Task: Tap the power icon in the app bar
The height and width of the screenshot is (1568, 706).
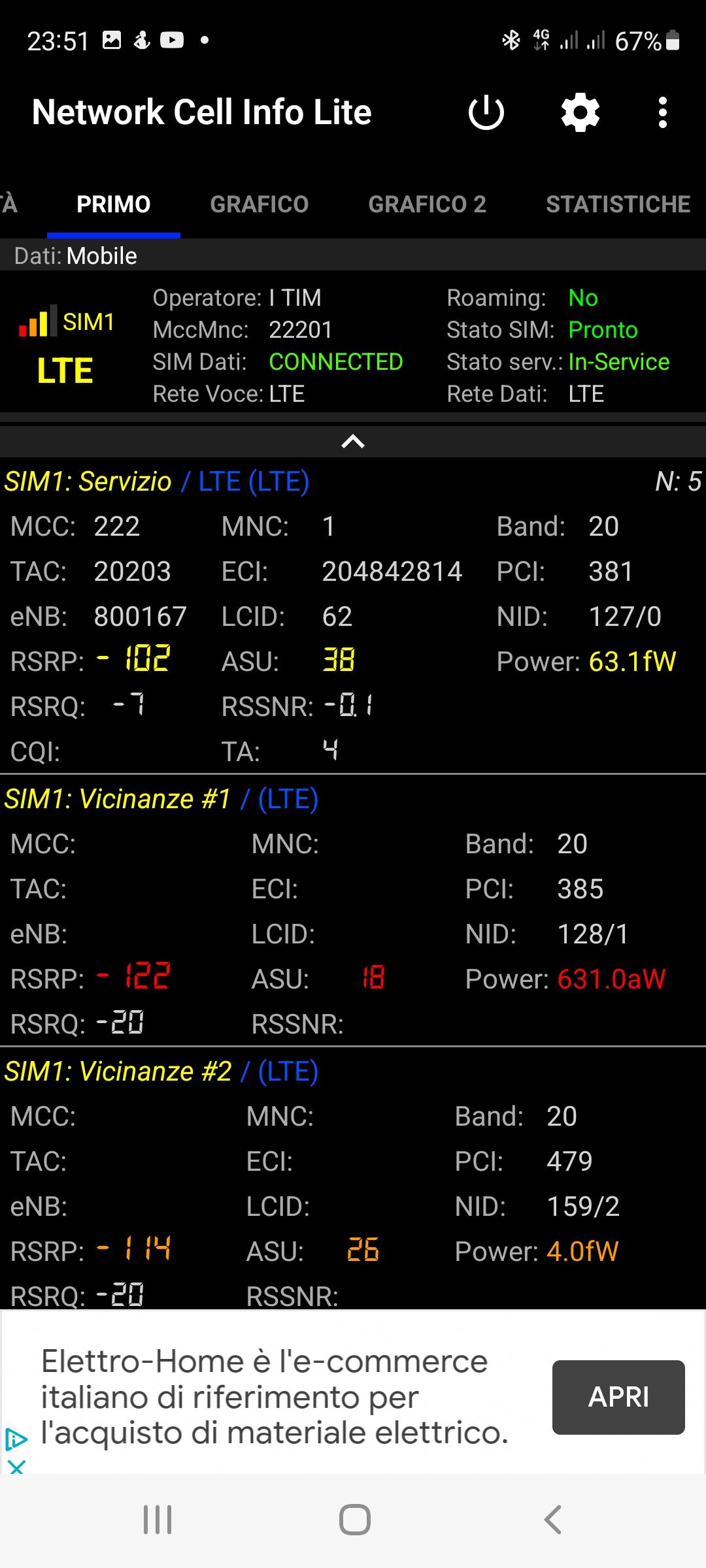Action: pyautogui.click(x=486, y=112)
